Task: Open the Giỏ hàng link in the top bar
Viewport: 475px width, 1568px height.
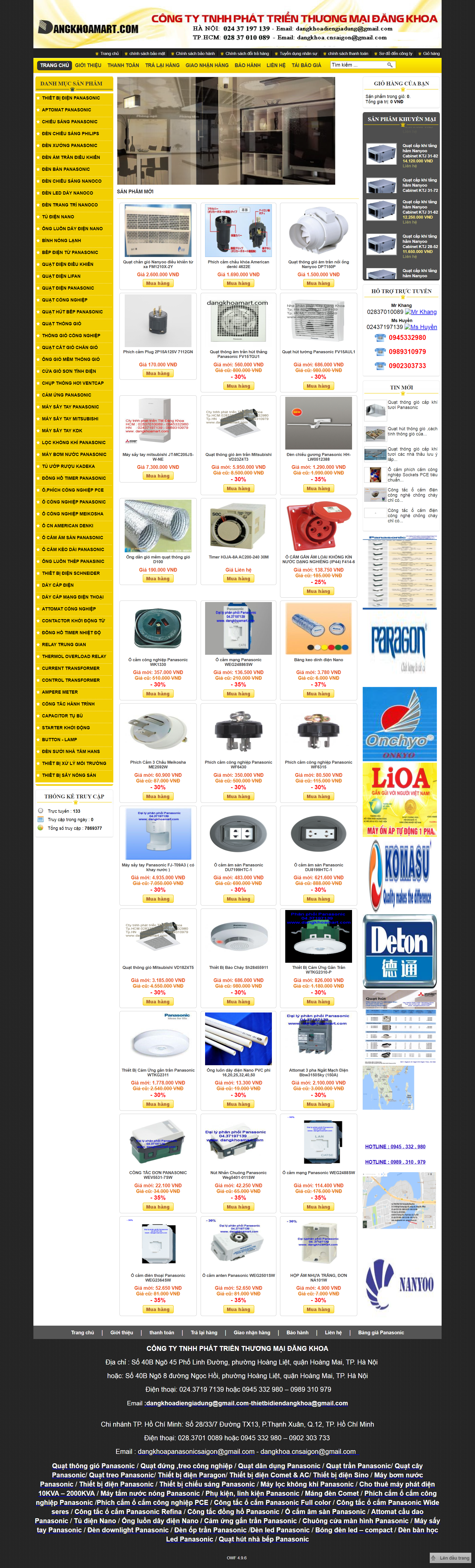Action: [x=431, y=53]
